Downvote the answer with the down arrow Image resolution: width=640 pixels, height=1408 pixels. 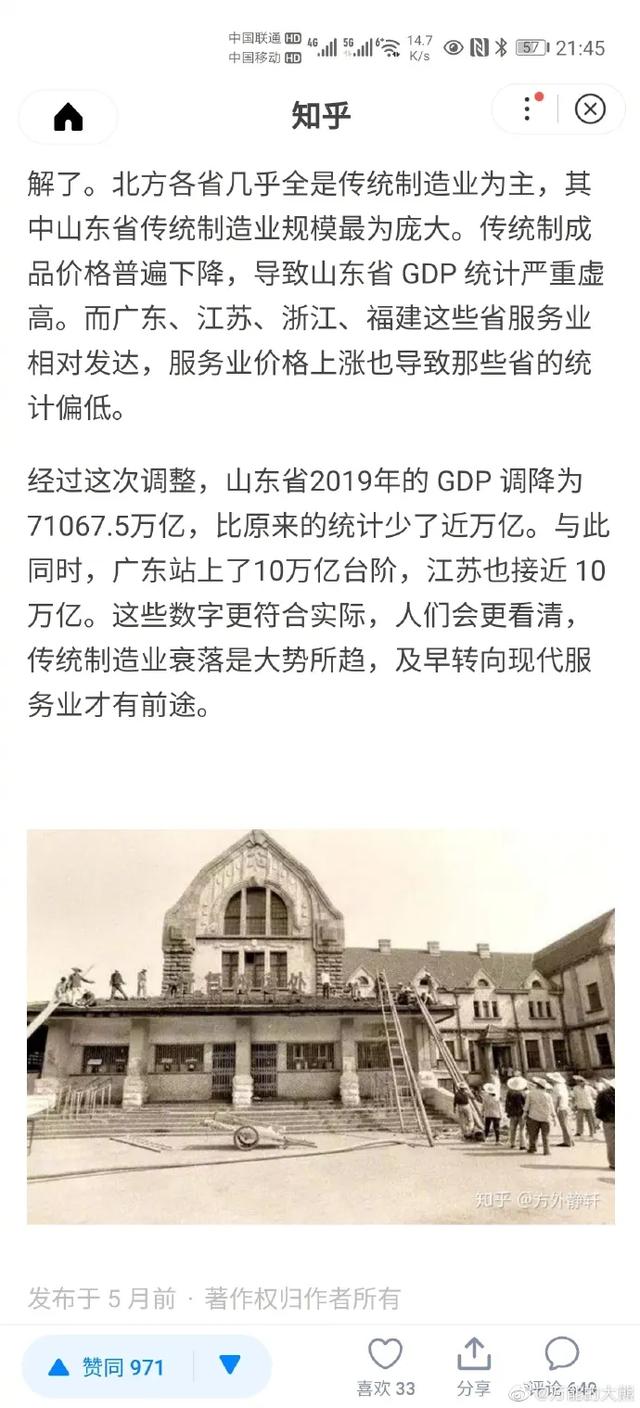[x=230, y=1365]
